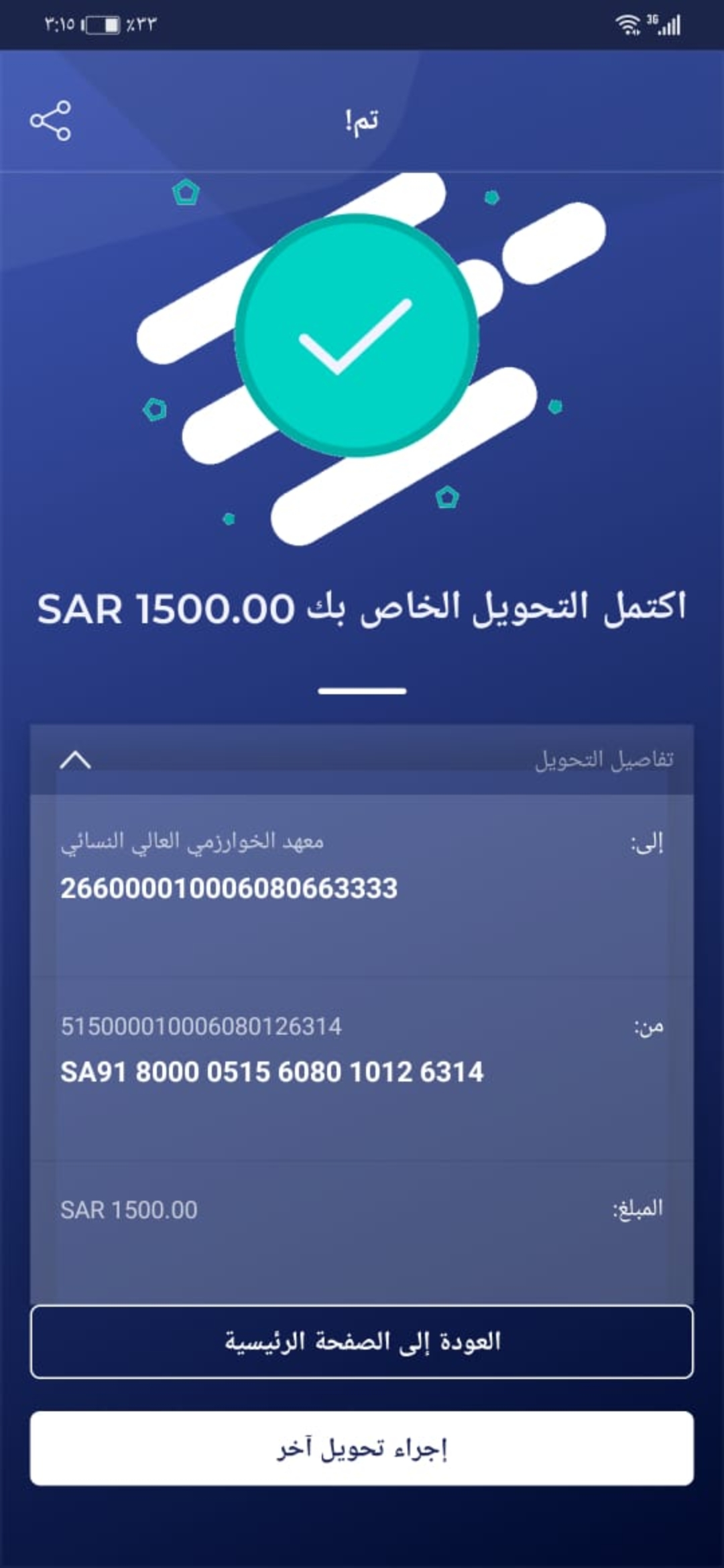This screenshot has width=724, height=1568.
Task: Tap العودة إلى الصفحة الرئيسية button
Action: click(362, 1341)
